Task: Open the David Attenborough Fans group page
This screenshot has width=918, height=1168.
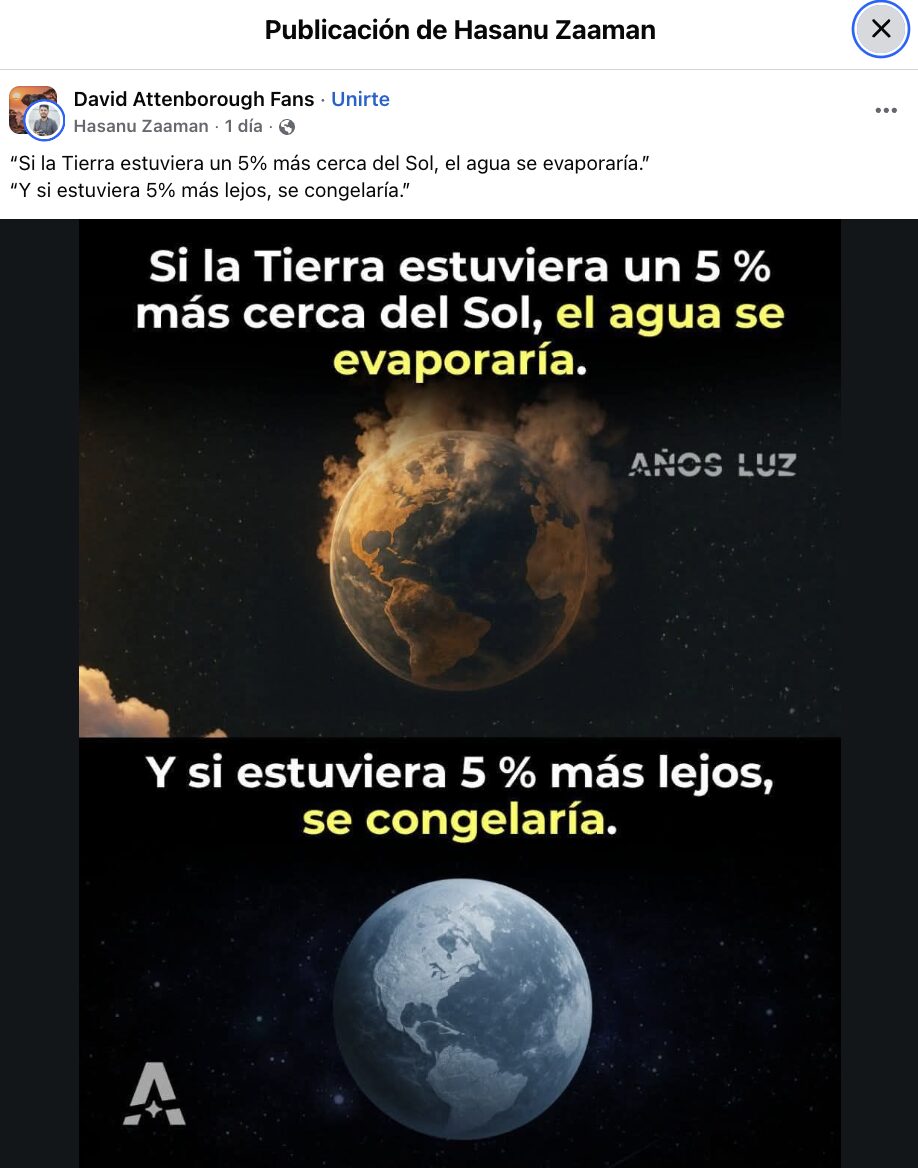Action: (x=193, y=99)
